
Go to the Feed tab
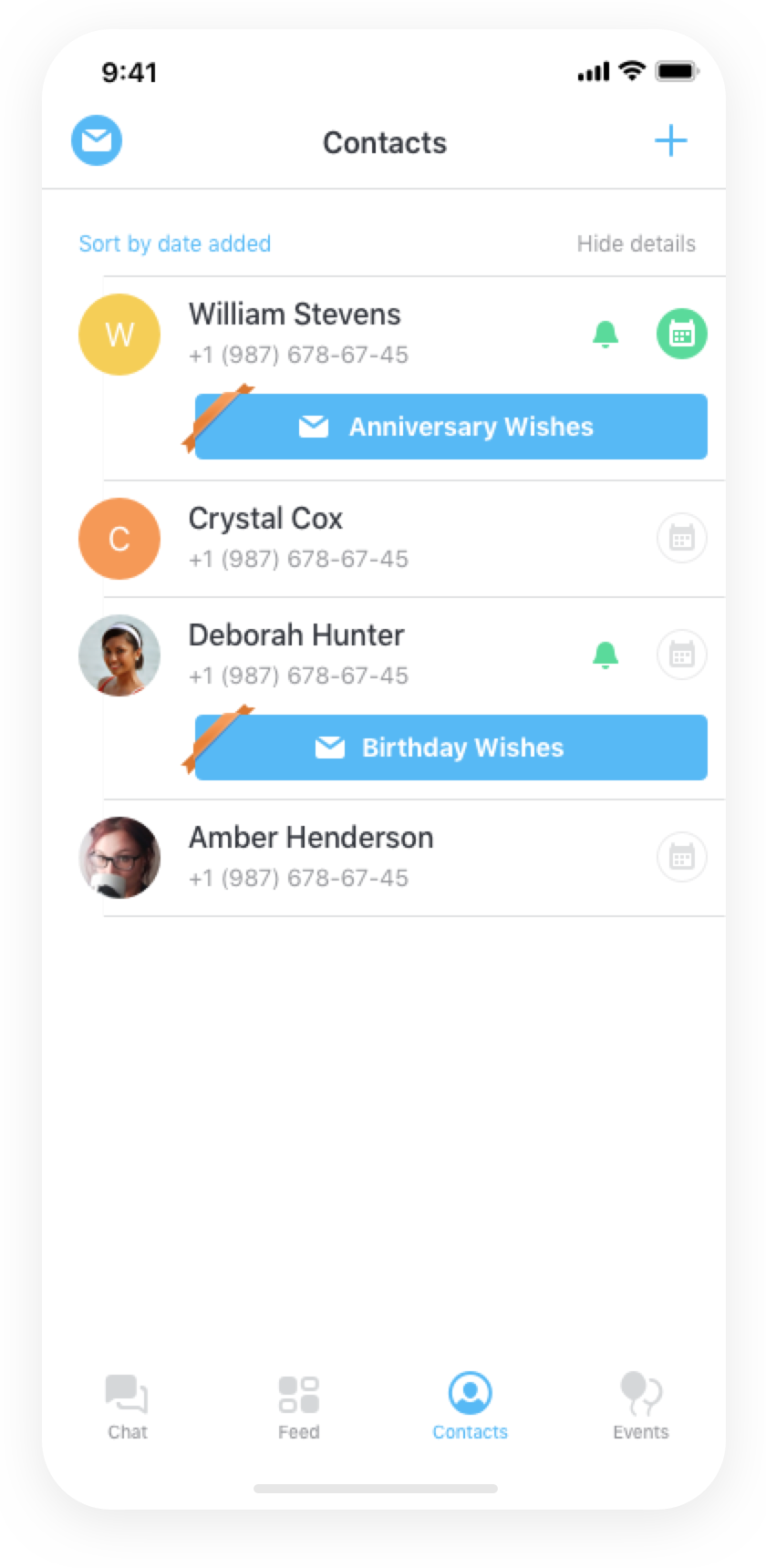click(298, 1408)
